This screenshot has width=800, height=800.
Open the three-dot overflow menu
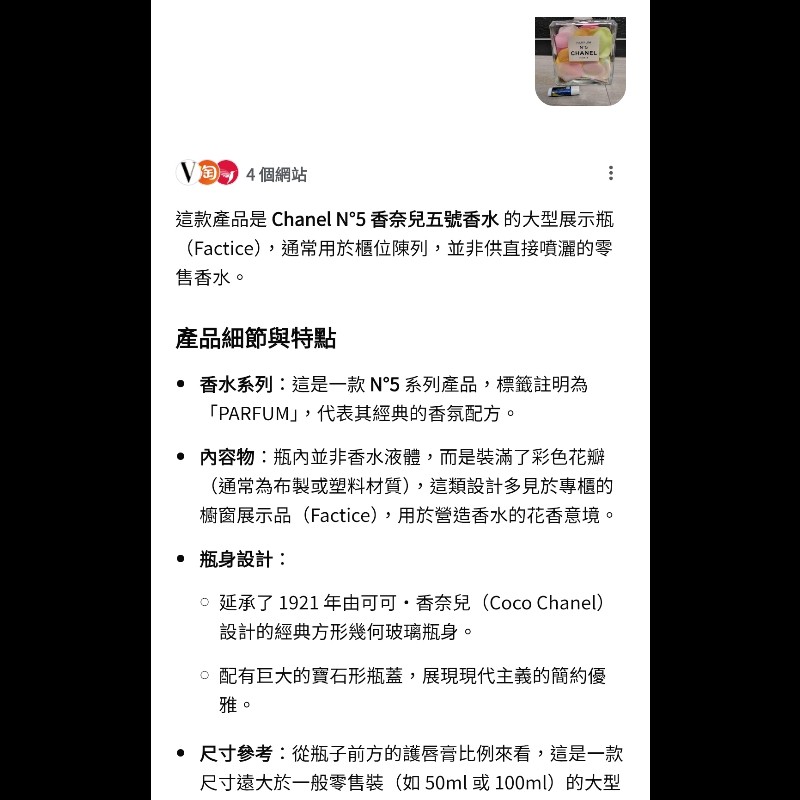tap(610, 173)
